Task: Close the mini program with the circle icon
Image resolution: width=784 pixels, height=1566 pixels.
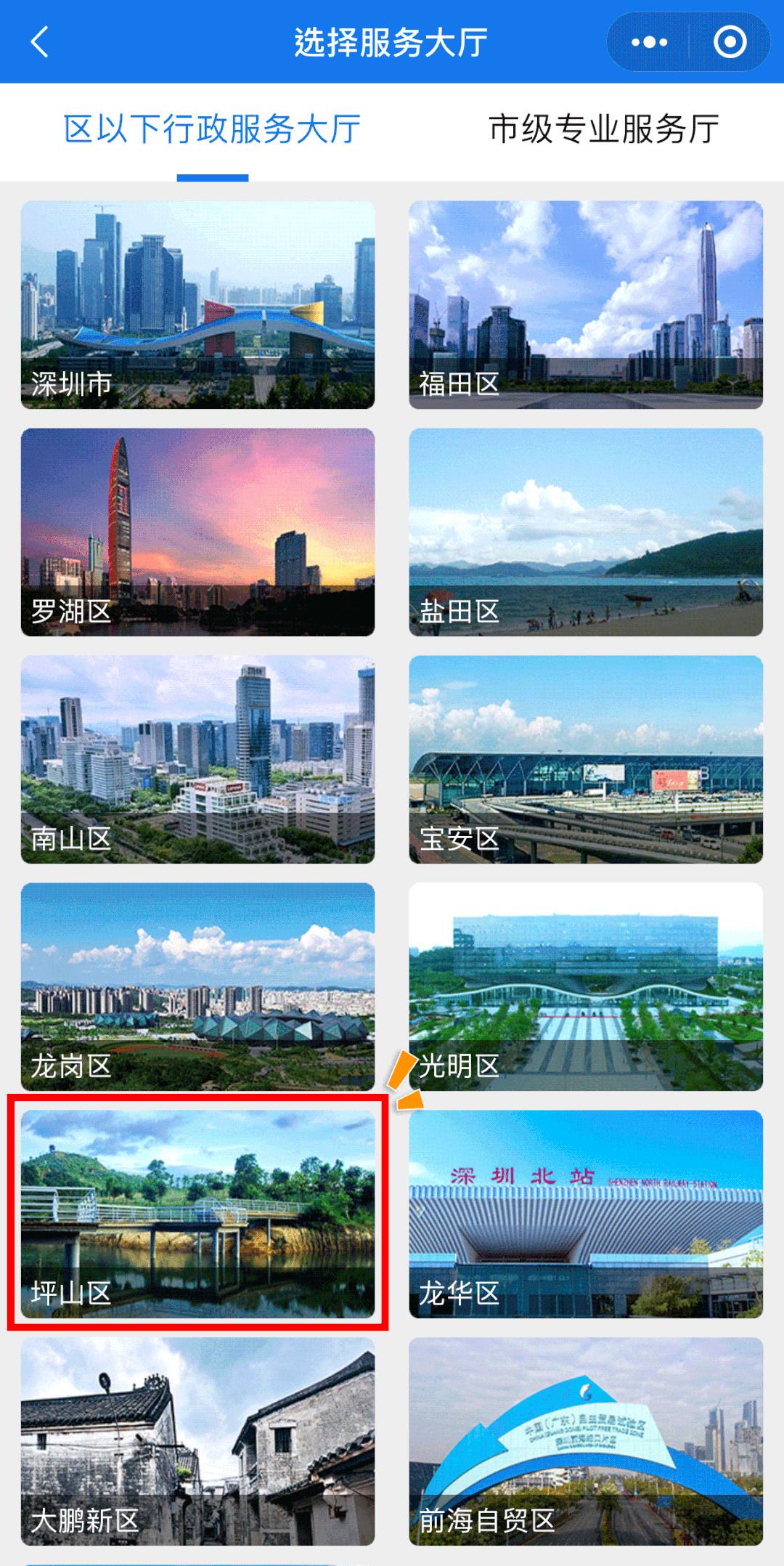Action: [x=730, y=42]
